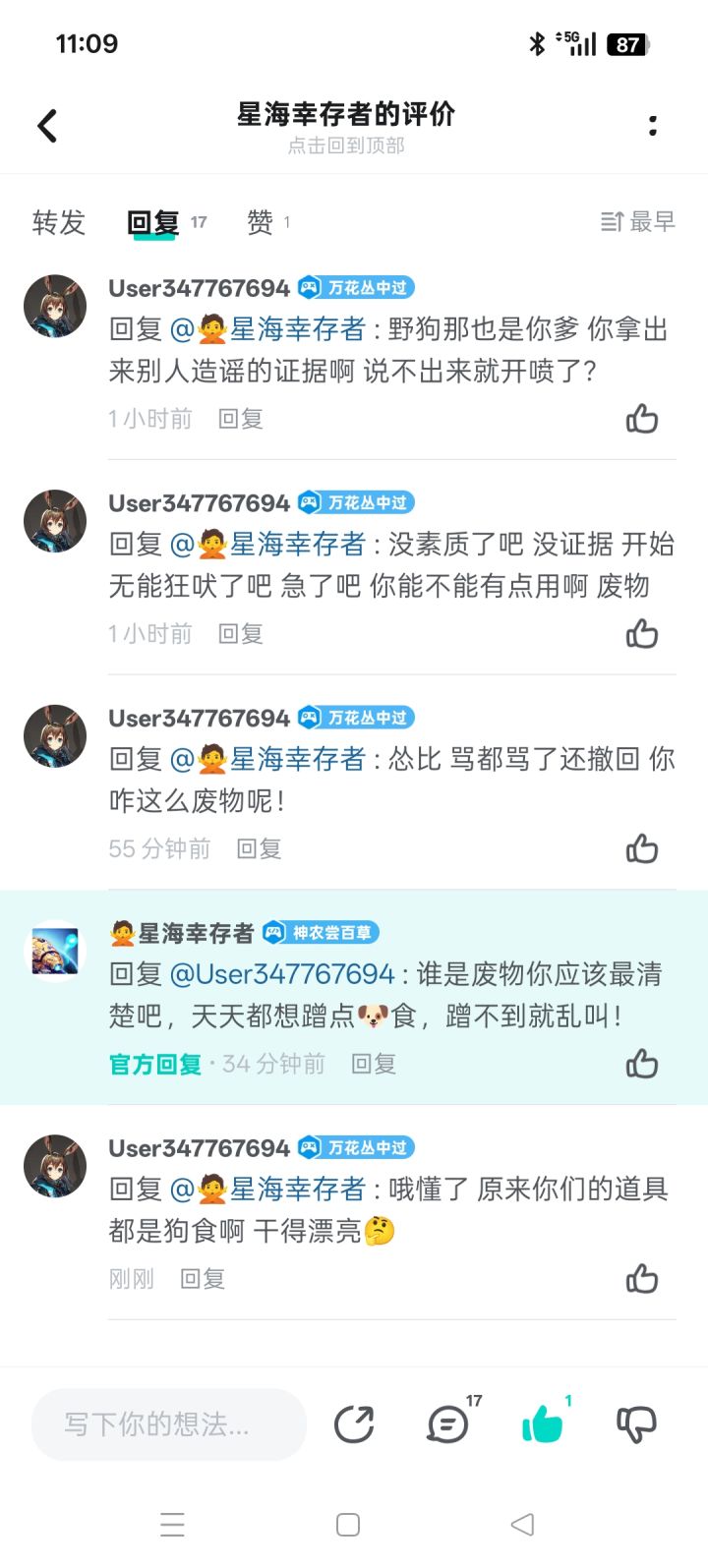This screenshot has width=708, height=1568.
Task: Reply to the 官方回复 comment
Action: tap(374, 1064)
